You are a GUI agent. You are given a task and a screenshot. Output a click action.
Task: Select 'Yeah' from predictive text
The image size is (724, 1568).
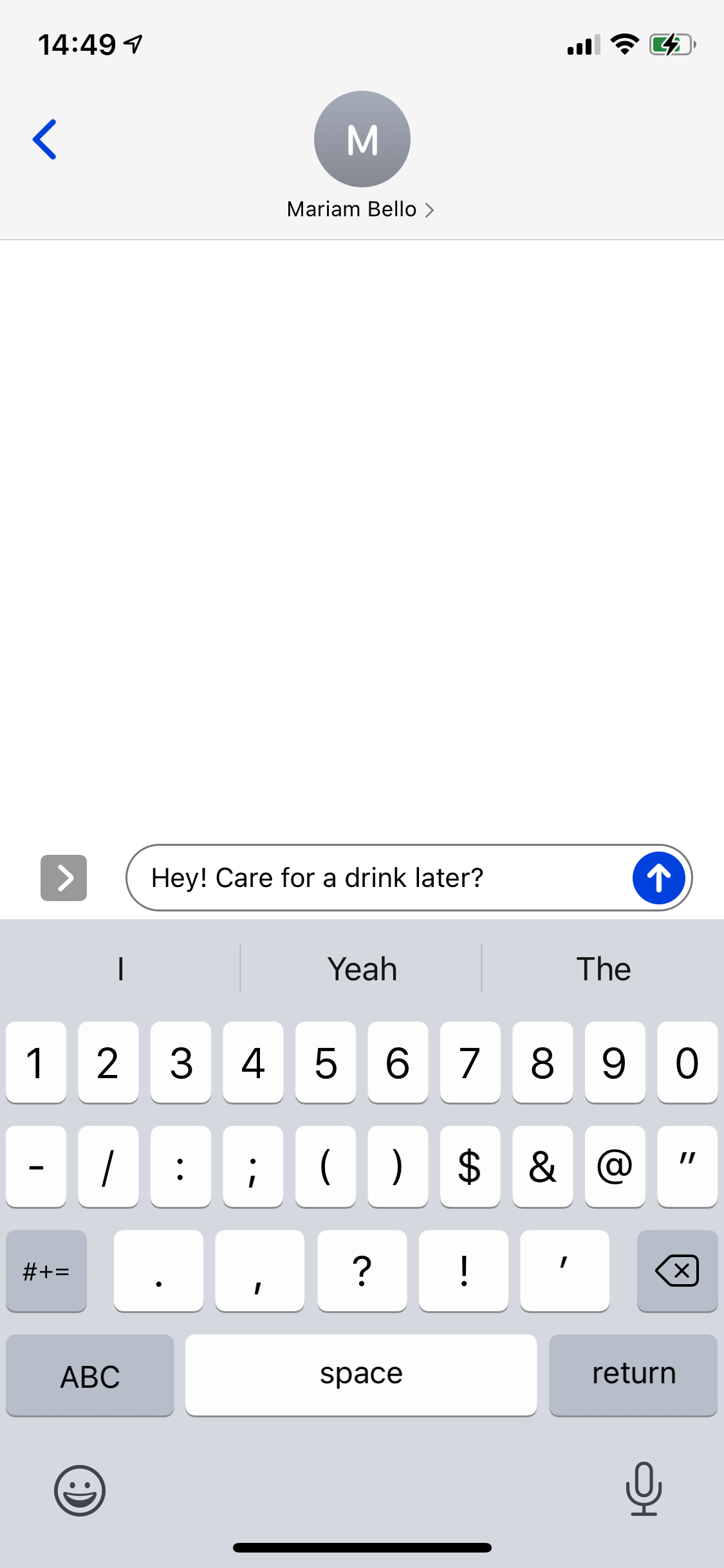(362, 968)
